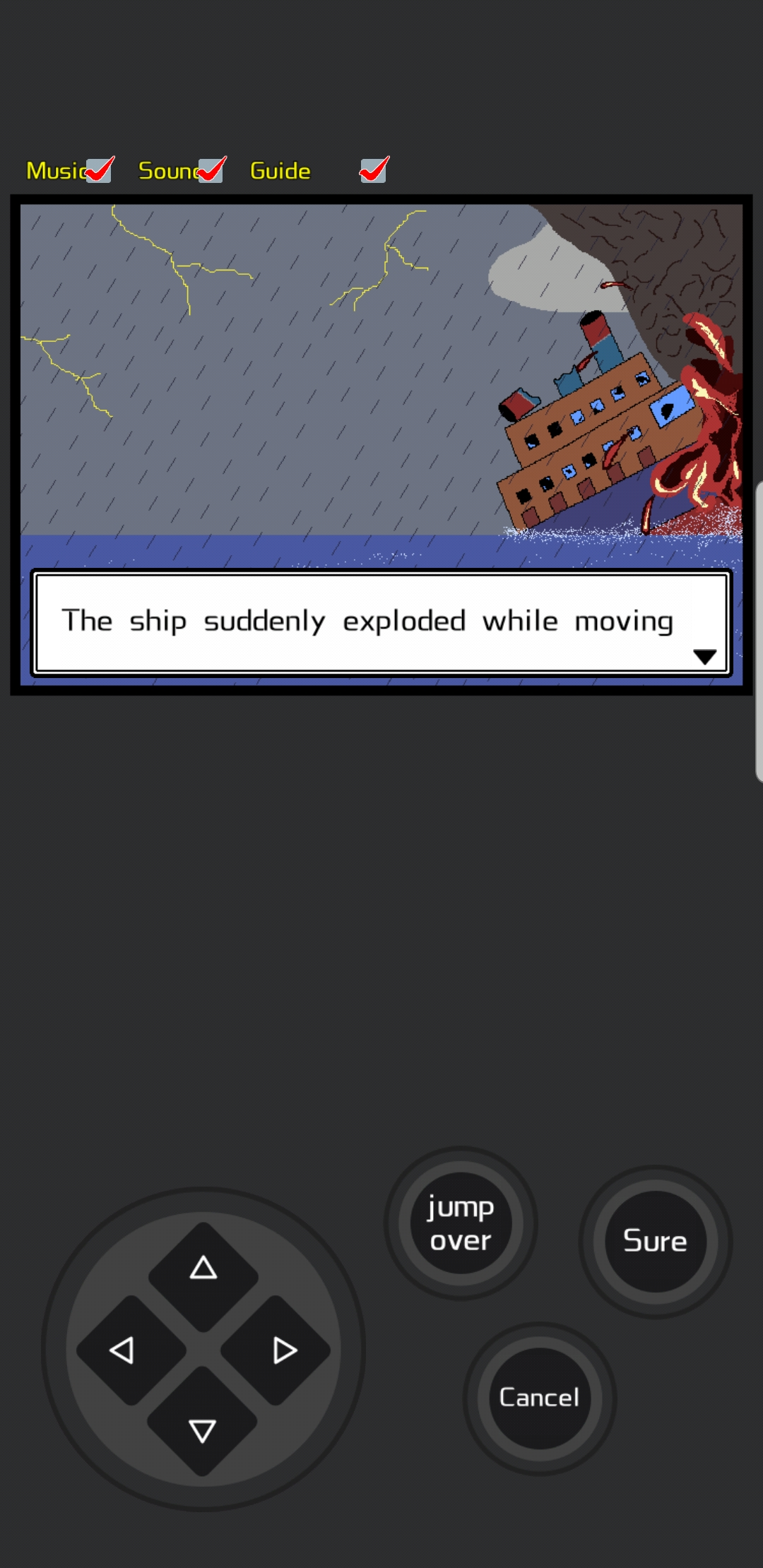Tap the down arrow on the D-pad
Screen dimensions: 763x1568
tap(203, 1430)
